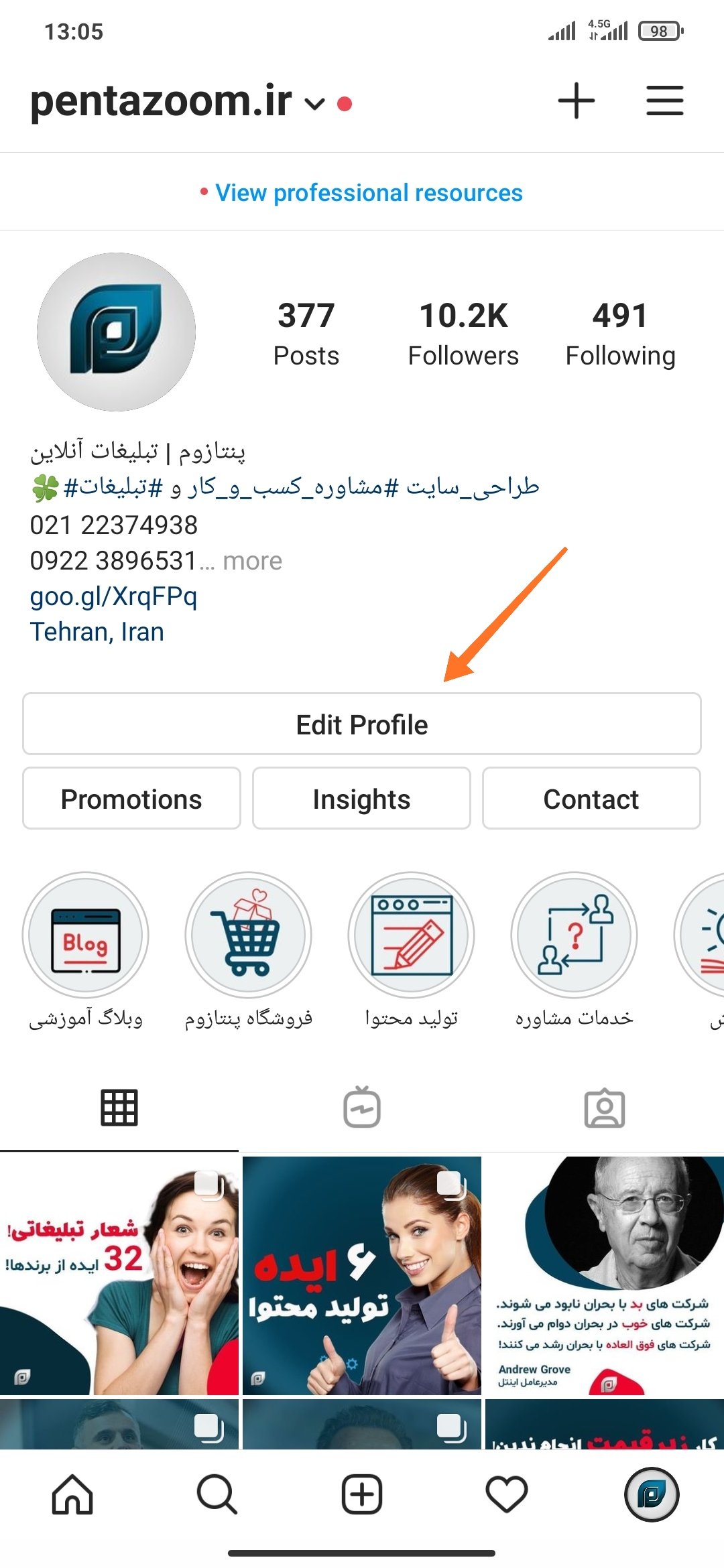The image size is (724, 1568).
Task: Tap the Edit Profile button
Action: (x=362, y=724)
